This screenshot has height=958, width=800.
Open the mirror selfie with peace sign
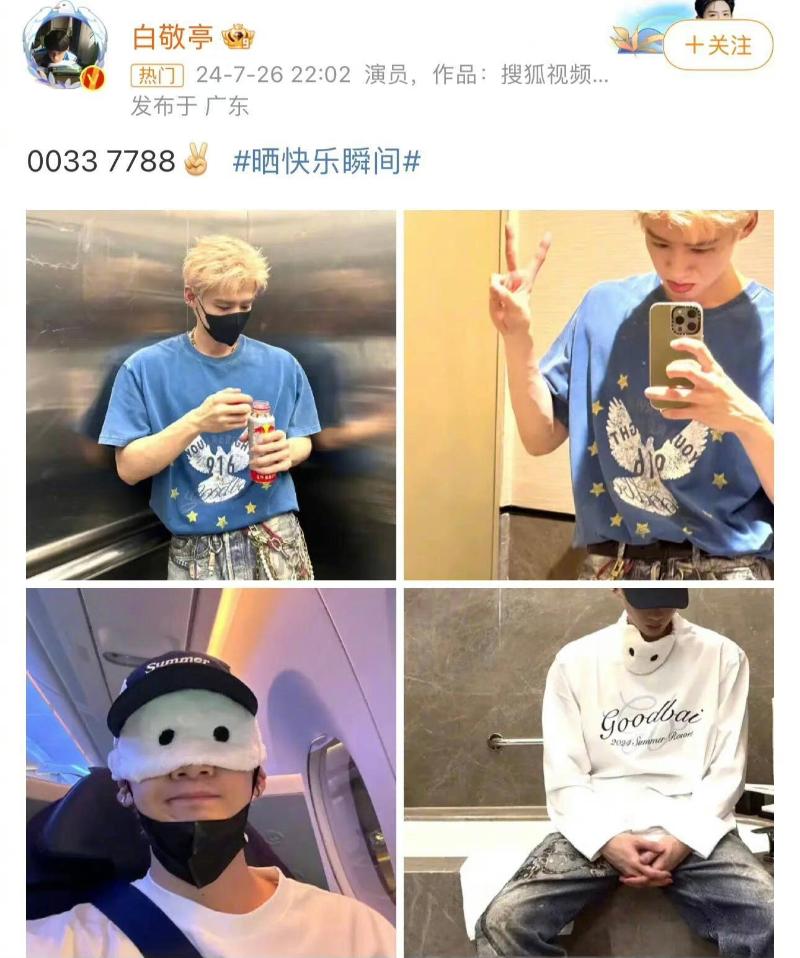click(x=588, y=395)
